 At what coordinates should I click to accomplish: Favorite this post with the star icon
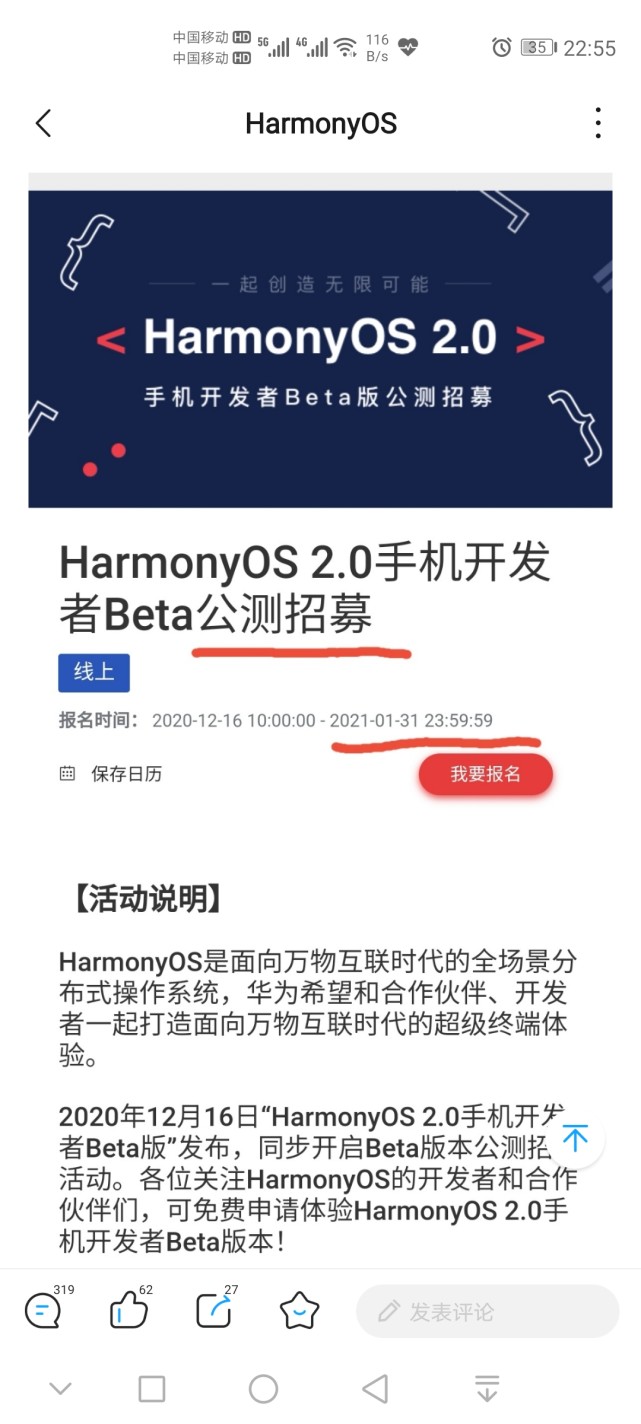(x=299, y=1310)
